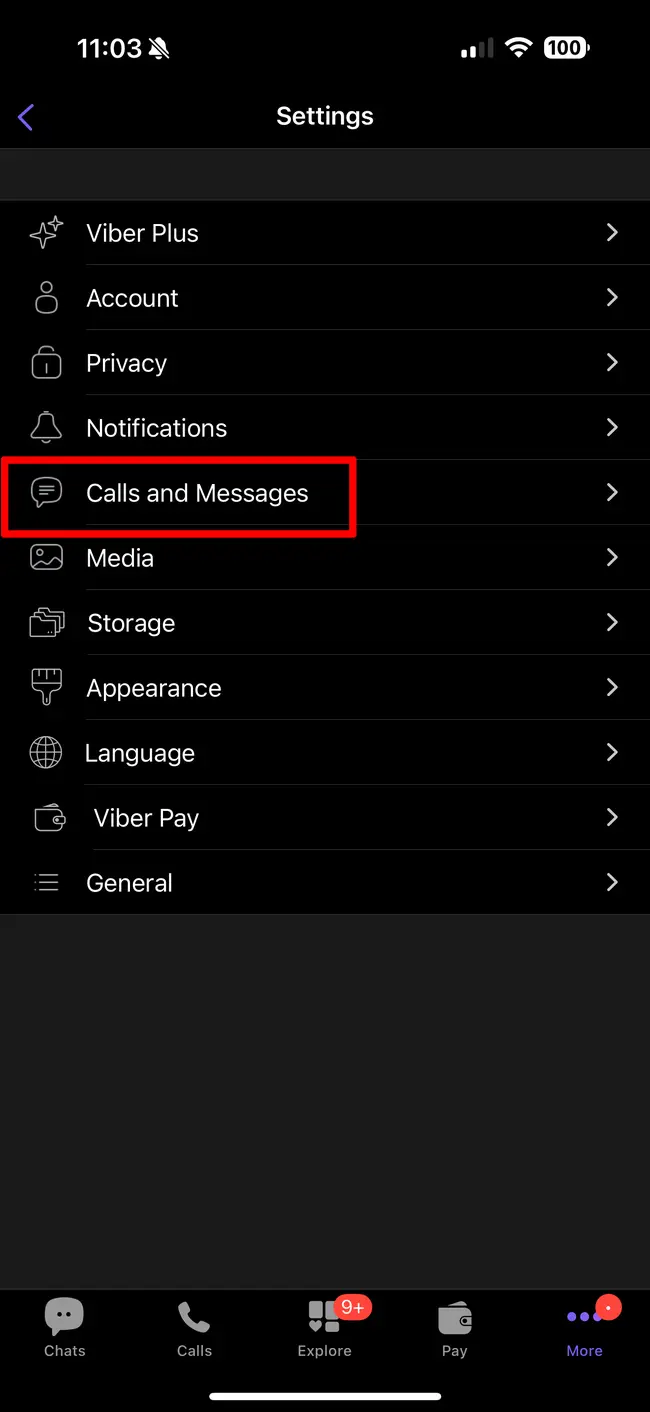Switch to the Pay tab

click(x=455, y=1328)
